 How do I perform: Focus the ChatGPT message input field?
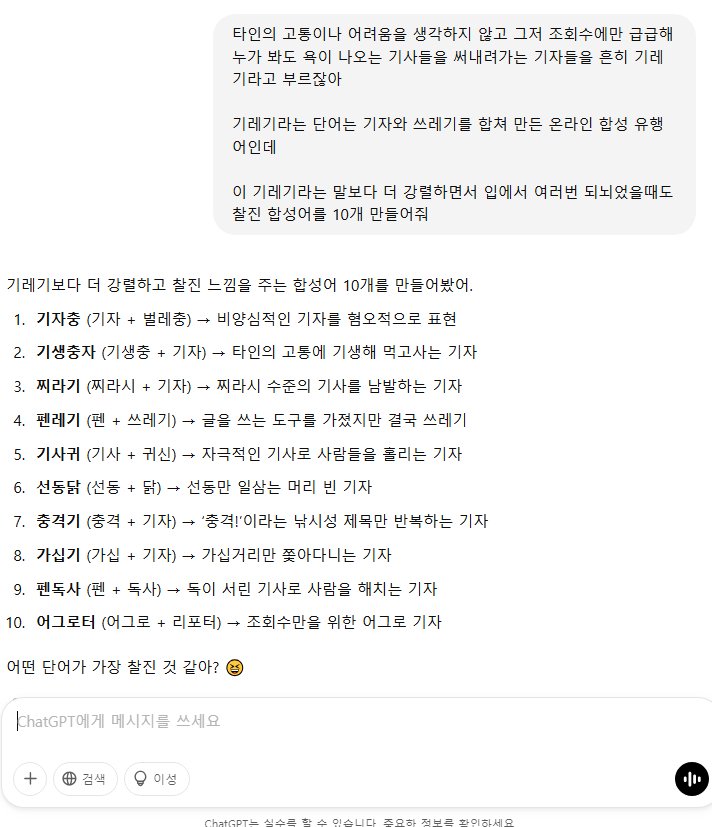340,721
